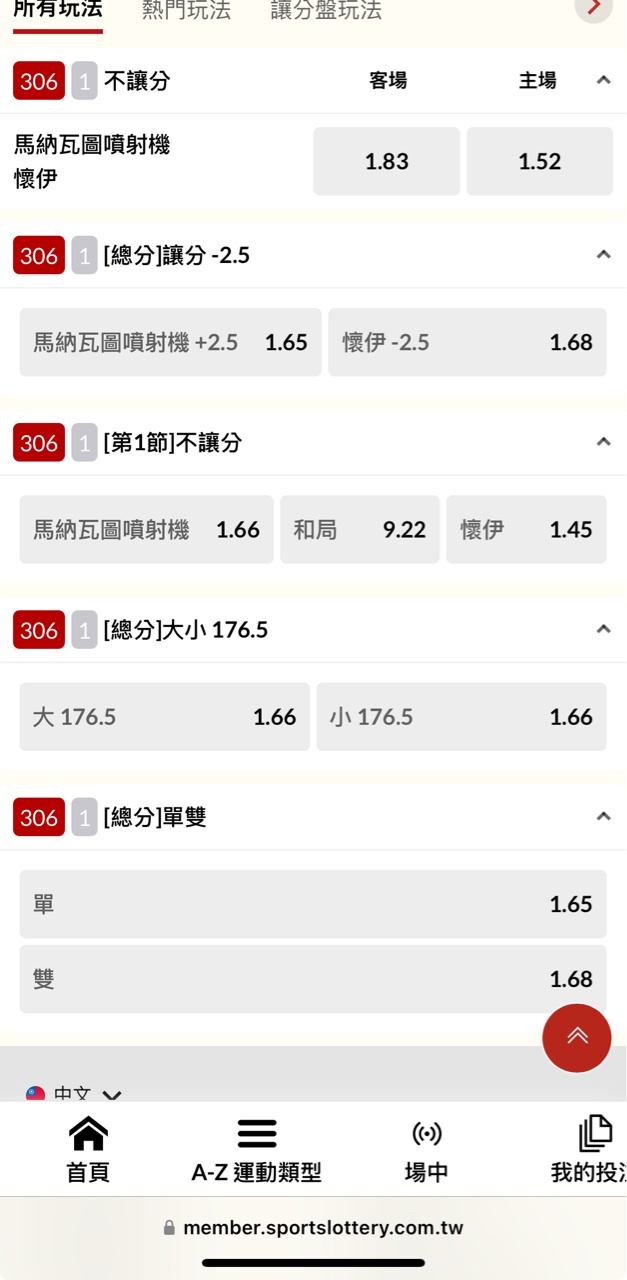This screenshot has height=1280, width=627.
Task: Show more play-type tabs with red arrow
Action: click(594, 8)
